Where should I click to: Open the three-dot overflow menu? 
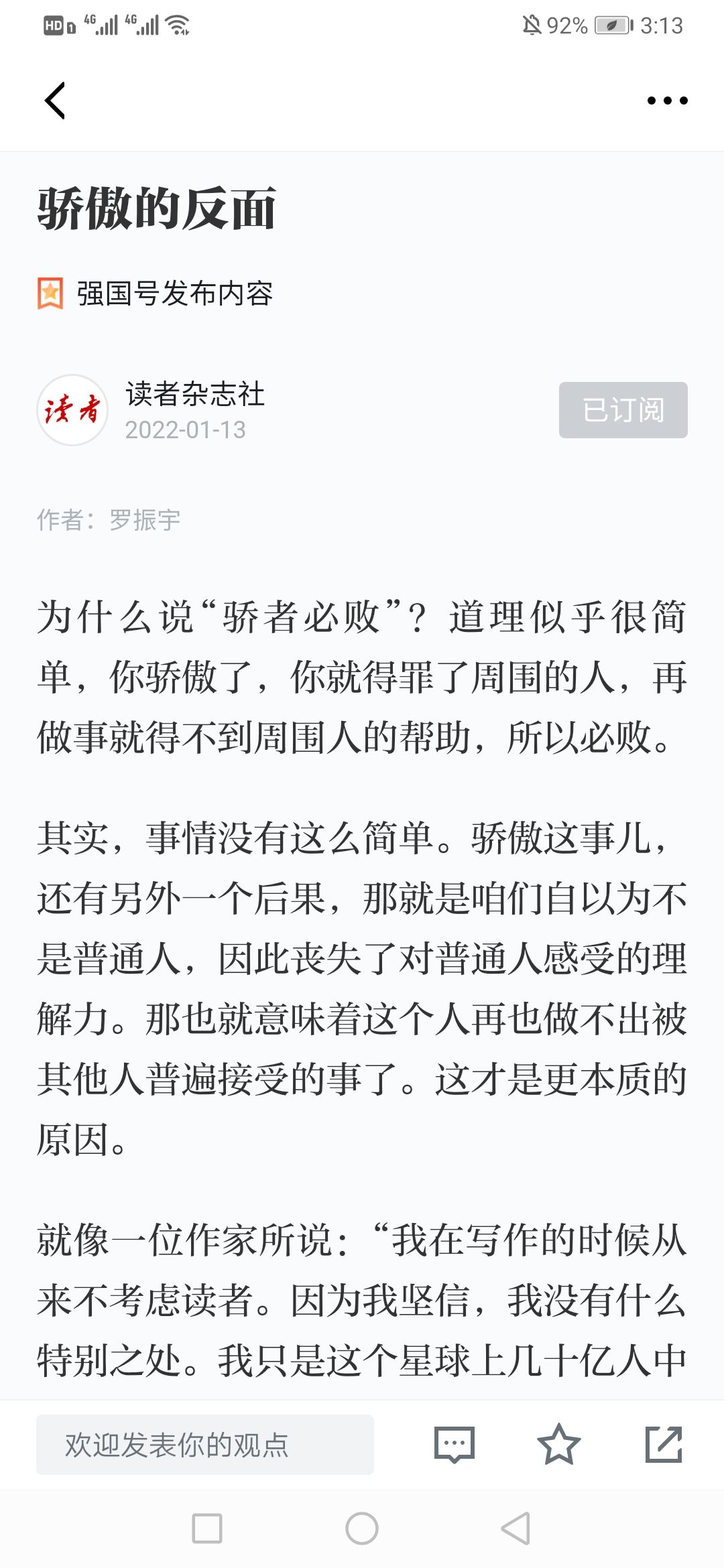click(667, 101)
